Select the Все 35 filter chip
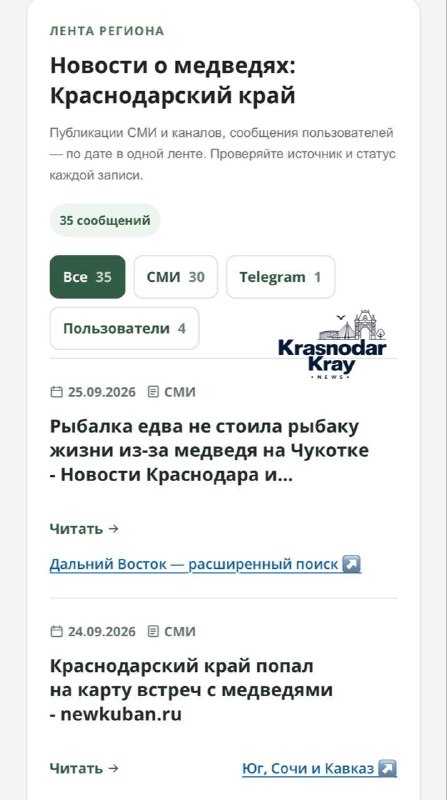This screenshot has height=800, width=447. pyautogui.click(x=87, y=277)
